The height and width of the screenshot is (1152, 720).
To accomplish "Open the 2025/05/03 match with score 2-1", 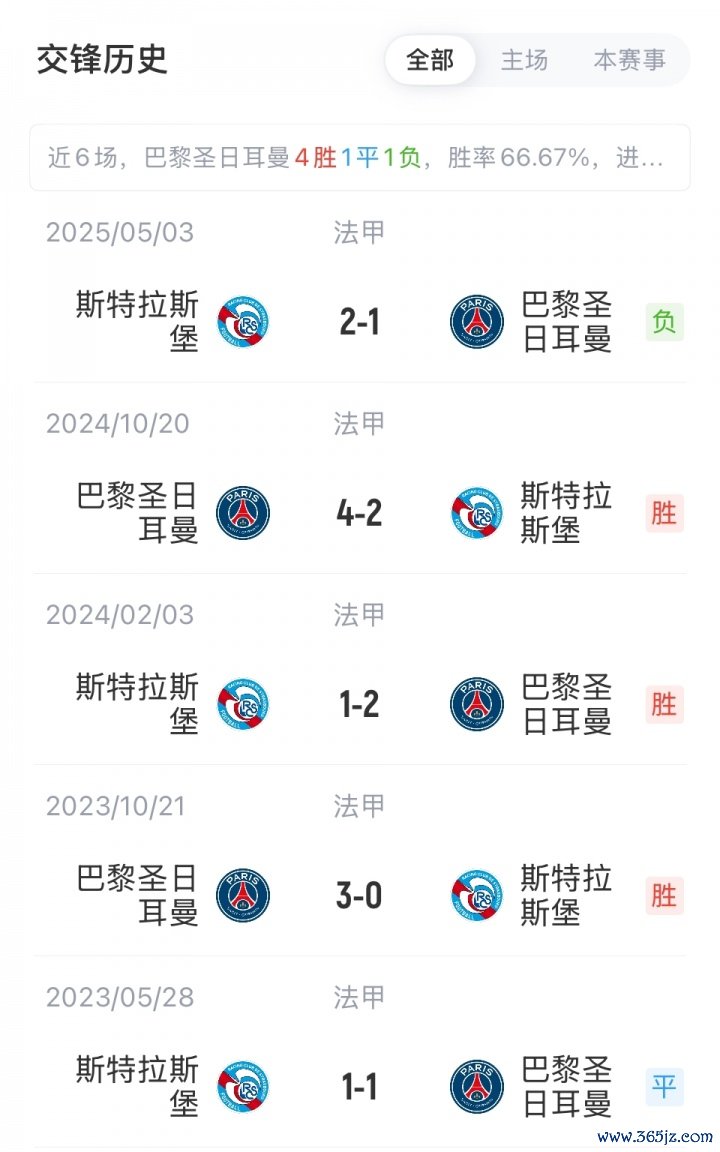I will (360, 322).
